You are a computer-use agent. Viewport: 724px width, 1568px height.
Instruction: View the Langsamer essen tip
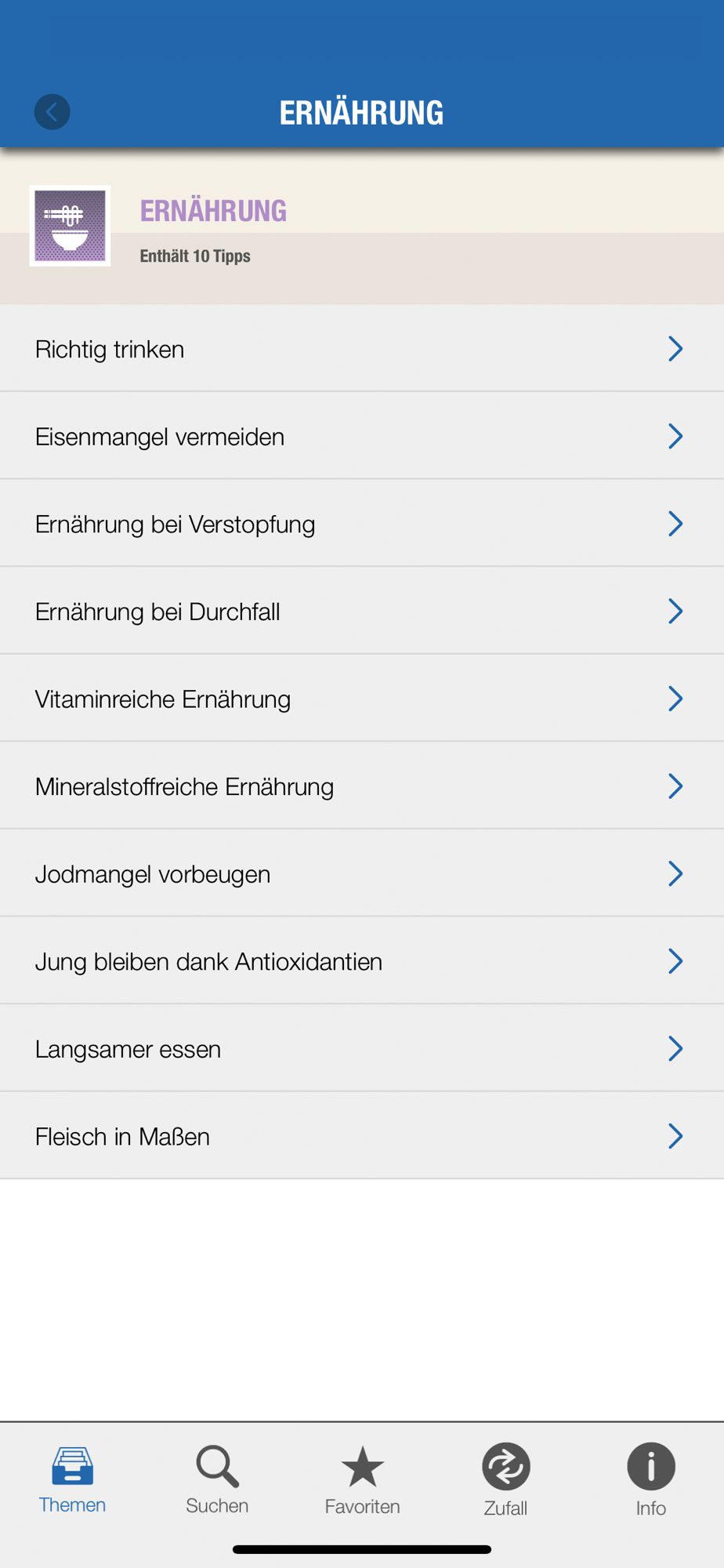coord(362,1049)
